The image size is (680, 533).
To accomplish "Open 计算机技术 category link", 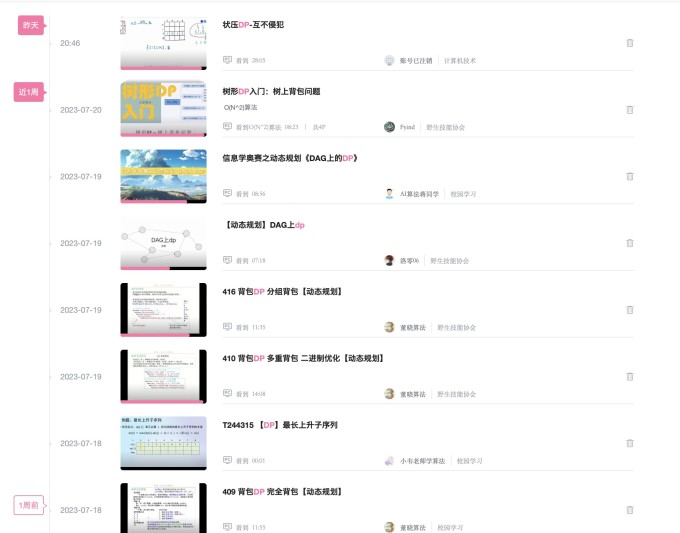I will tap(460, 61).
